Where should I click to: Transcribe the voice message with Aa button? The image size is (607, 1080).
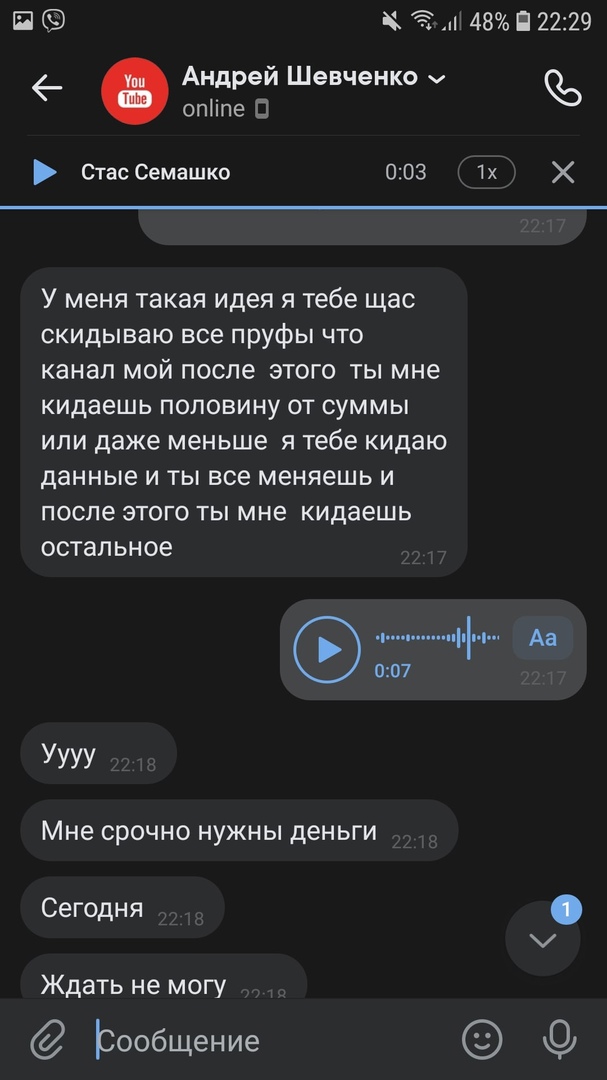click(542, 638)
